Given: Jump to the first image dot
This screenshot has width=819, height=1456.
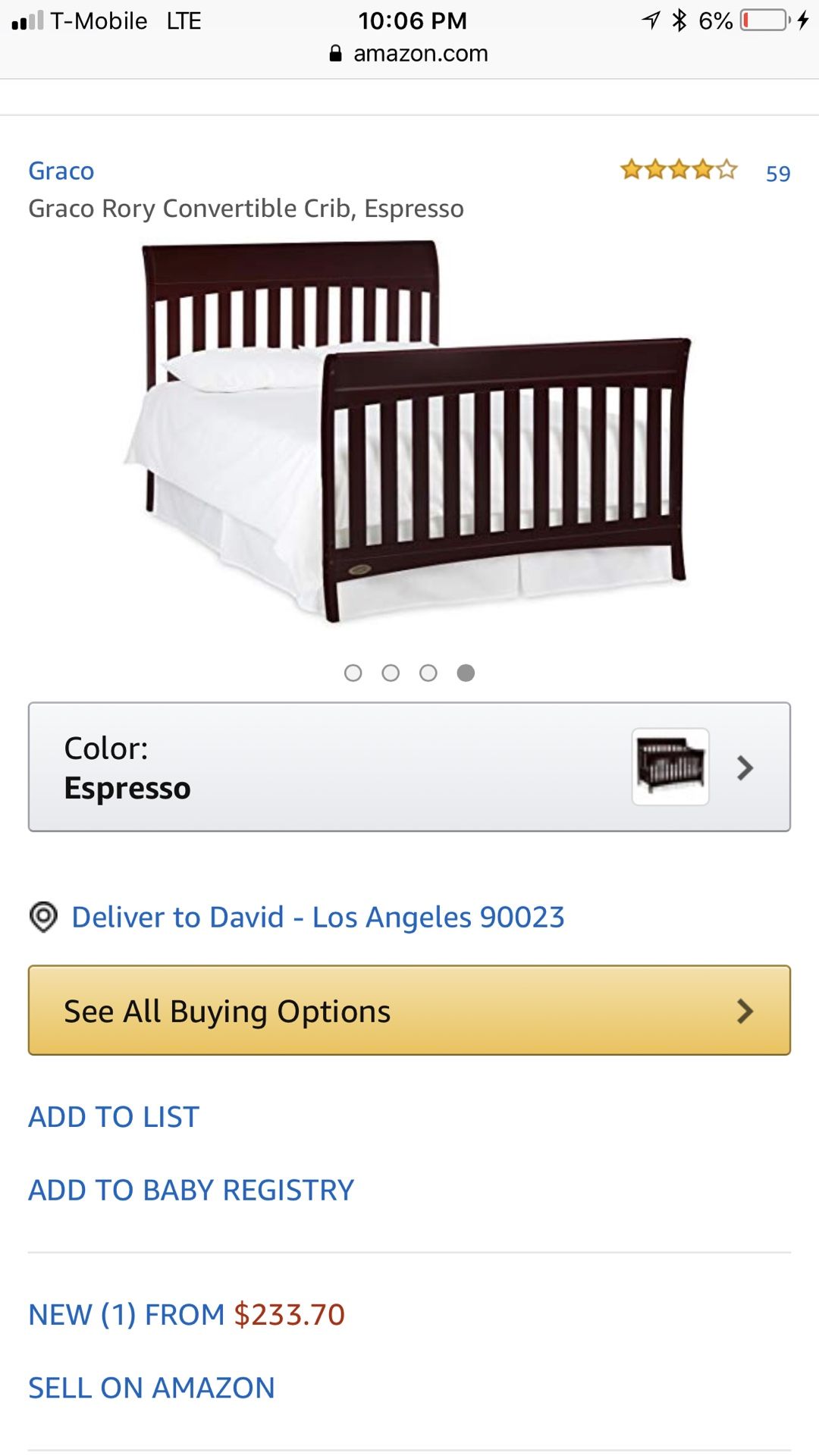Looking at the screenshot, I should coord(353,673).
